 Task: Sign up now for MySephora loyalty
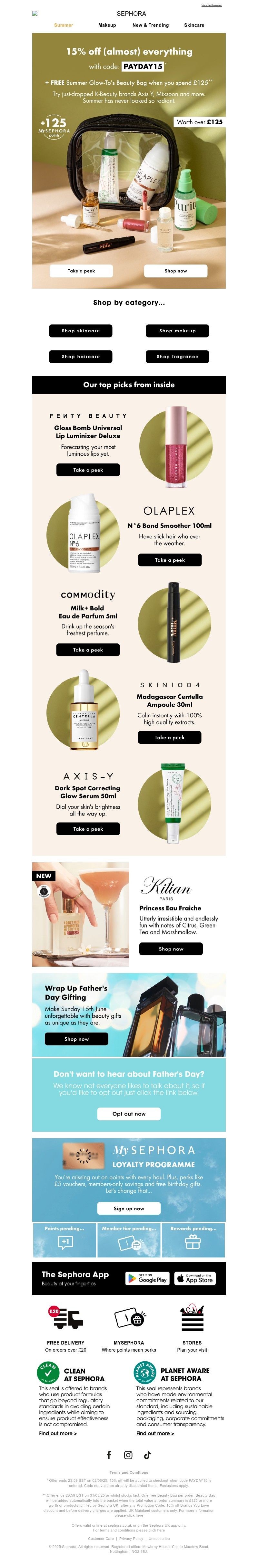129,1208
